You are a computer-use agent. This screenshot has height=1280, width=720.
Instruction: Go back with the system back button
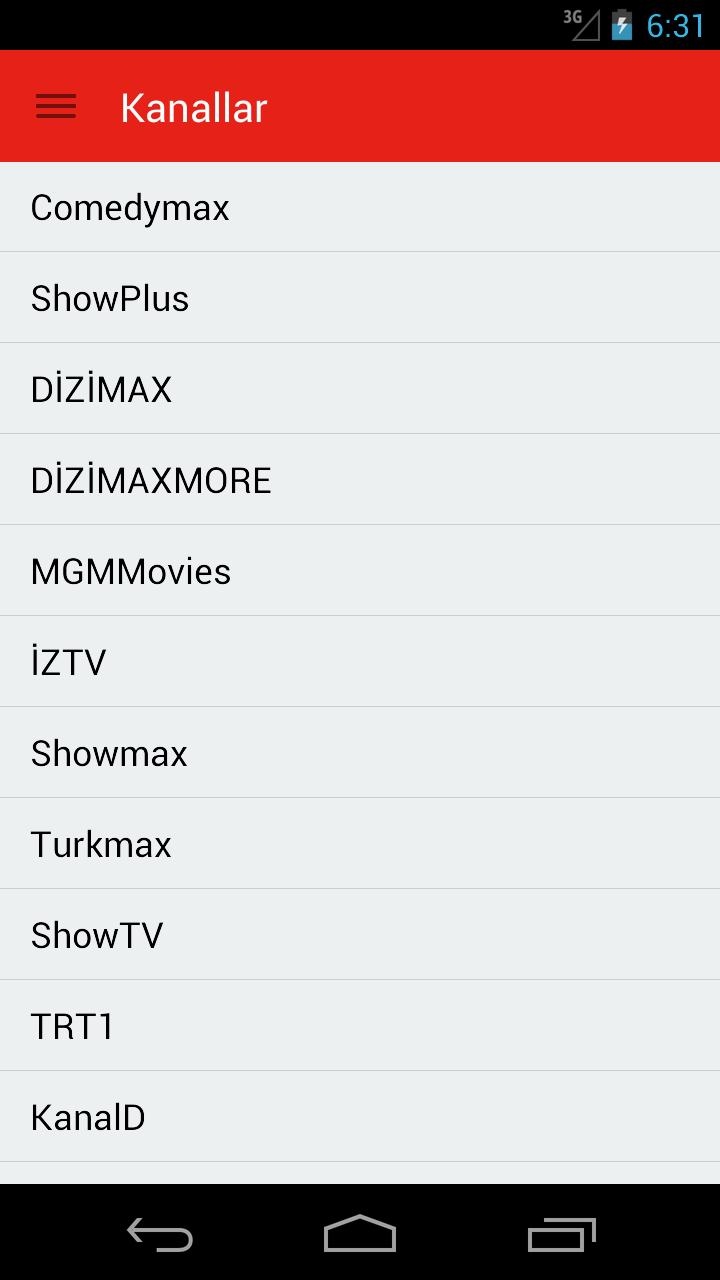(x=160, y=1234)
